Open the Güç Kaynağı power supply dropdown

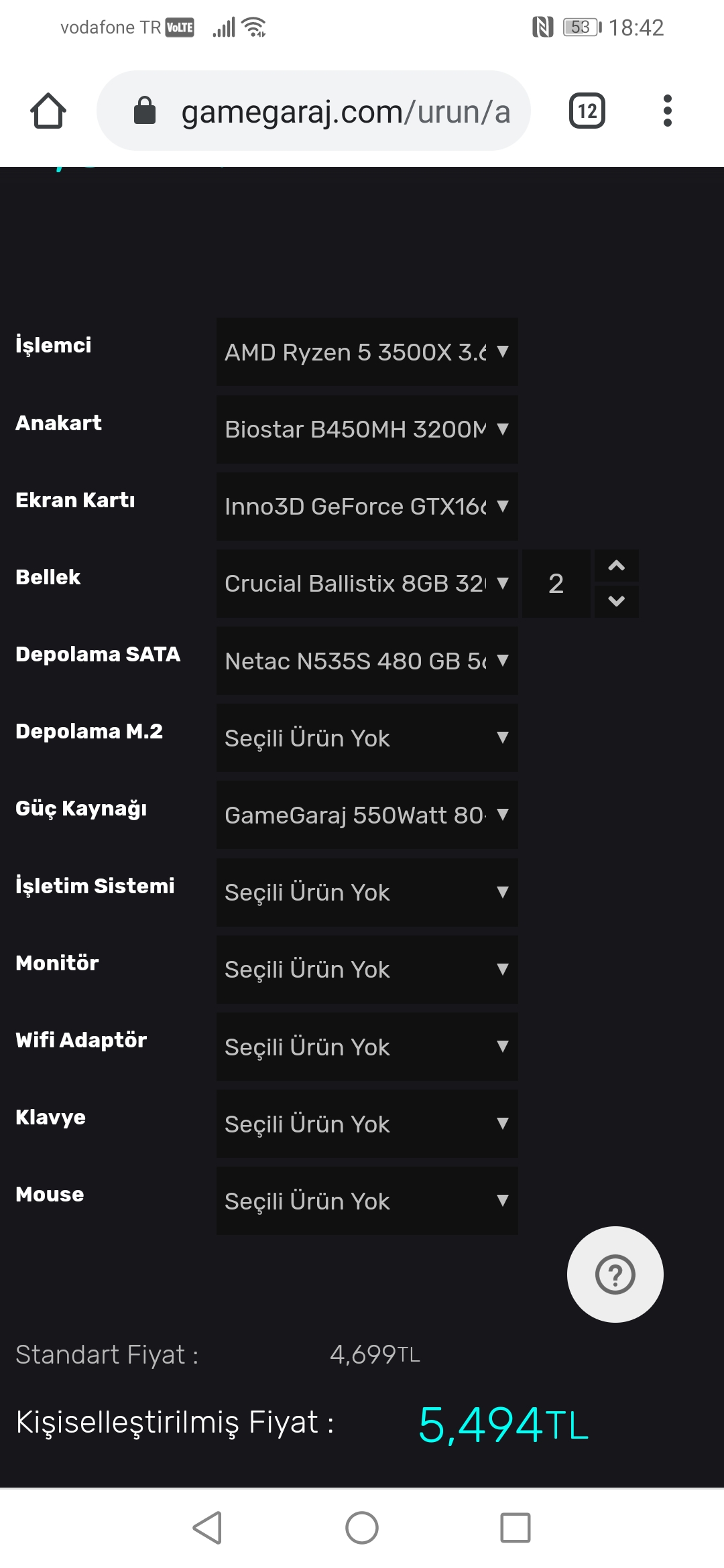[367, 815]
